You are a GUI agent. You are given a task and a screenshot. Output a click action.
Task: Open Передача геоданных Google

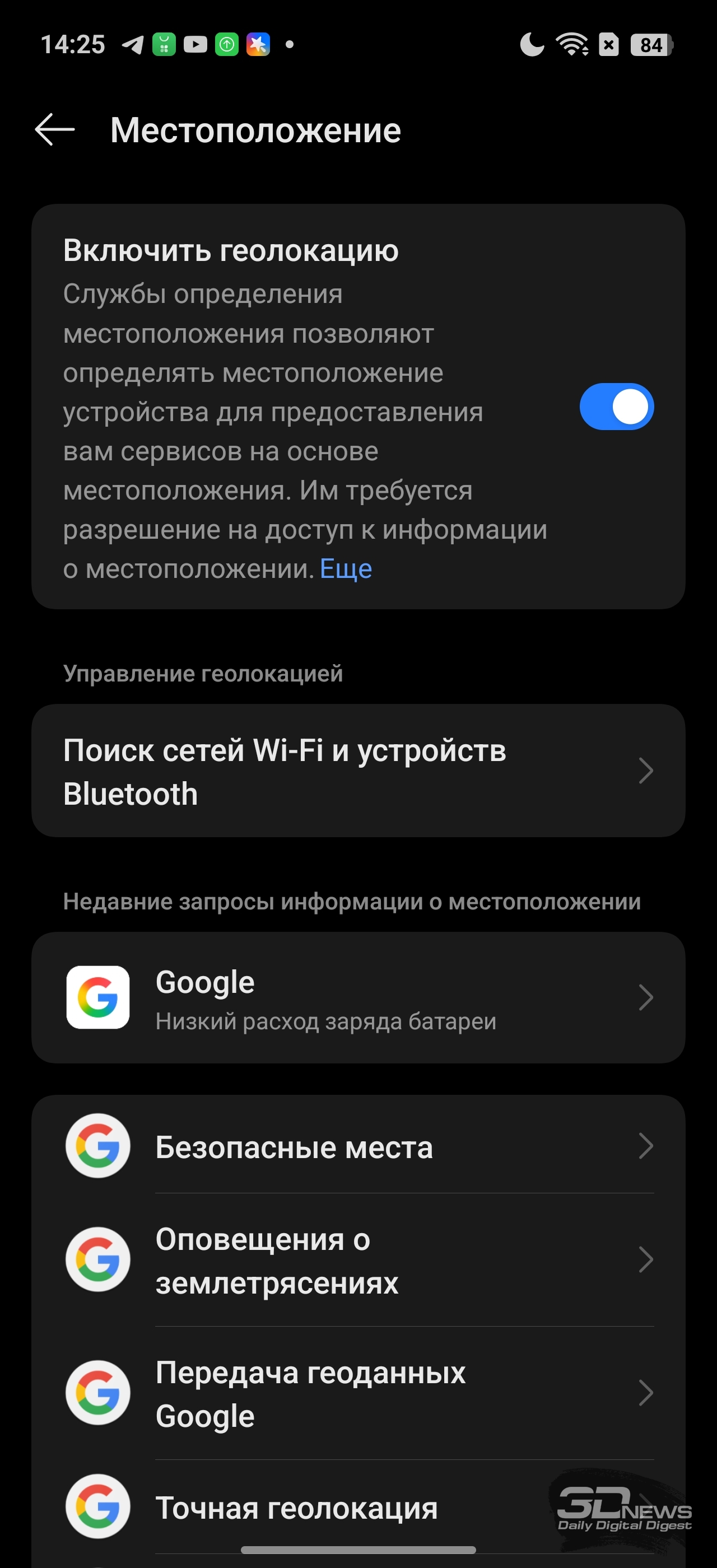(x=358, y=1393)
